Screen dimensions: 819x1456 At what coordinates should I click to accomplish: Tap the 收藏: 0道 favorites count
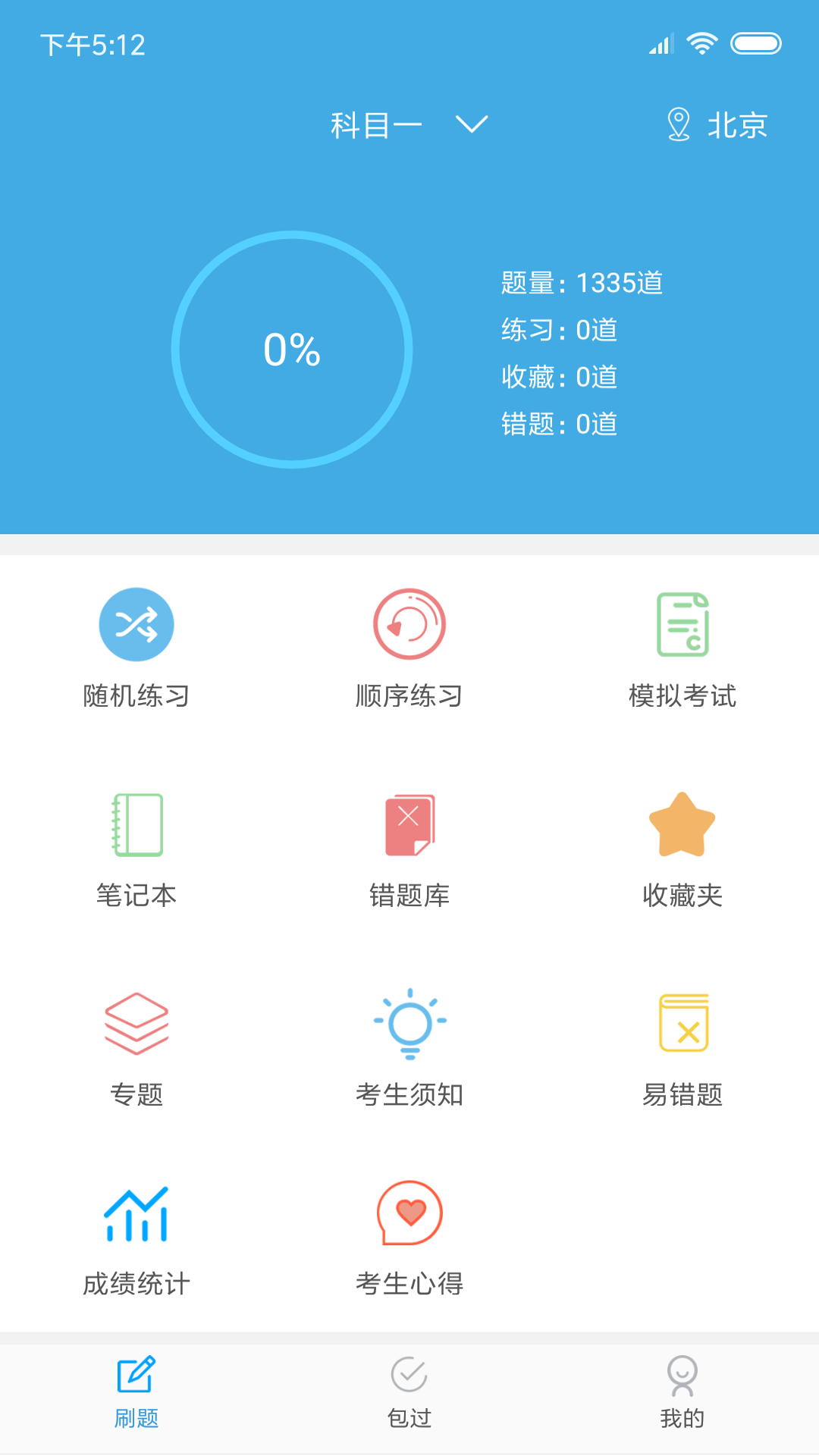(561, 377)
